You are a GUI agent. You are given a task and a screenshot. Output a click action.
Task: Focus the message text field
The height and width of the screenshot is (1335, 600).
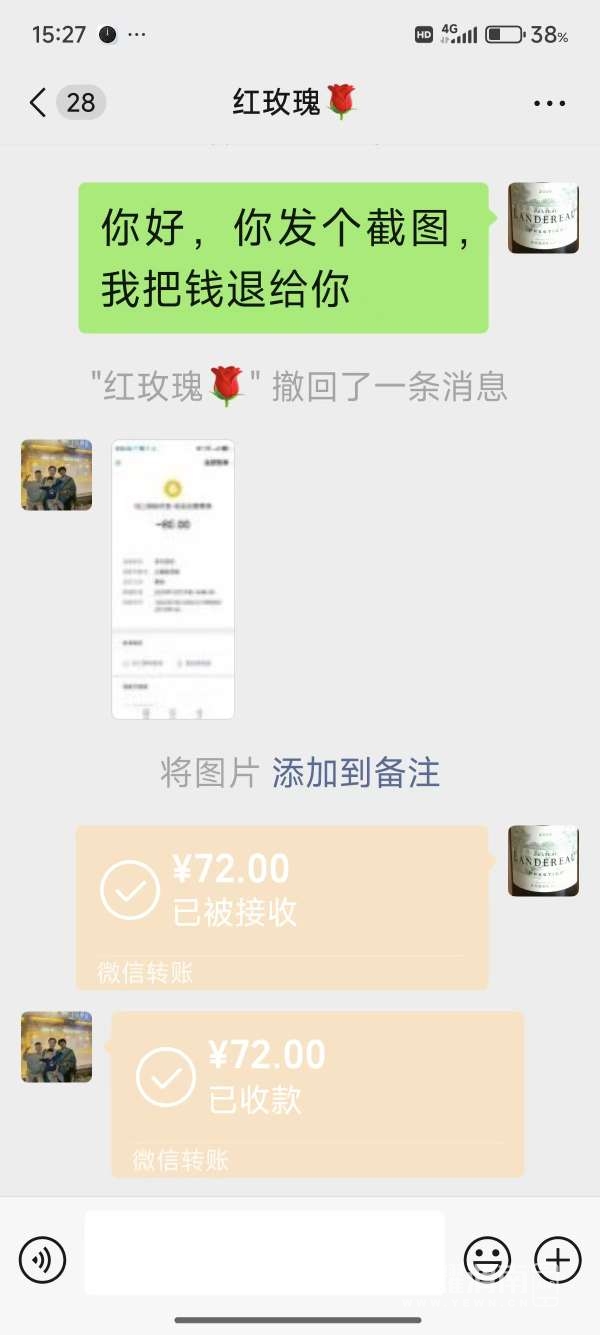[x=264, y=1253]
